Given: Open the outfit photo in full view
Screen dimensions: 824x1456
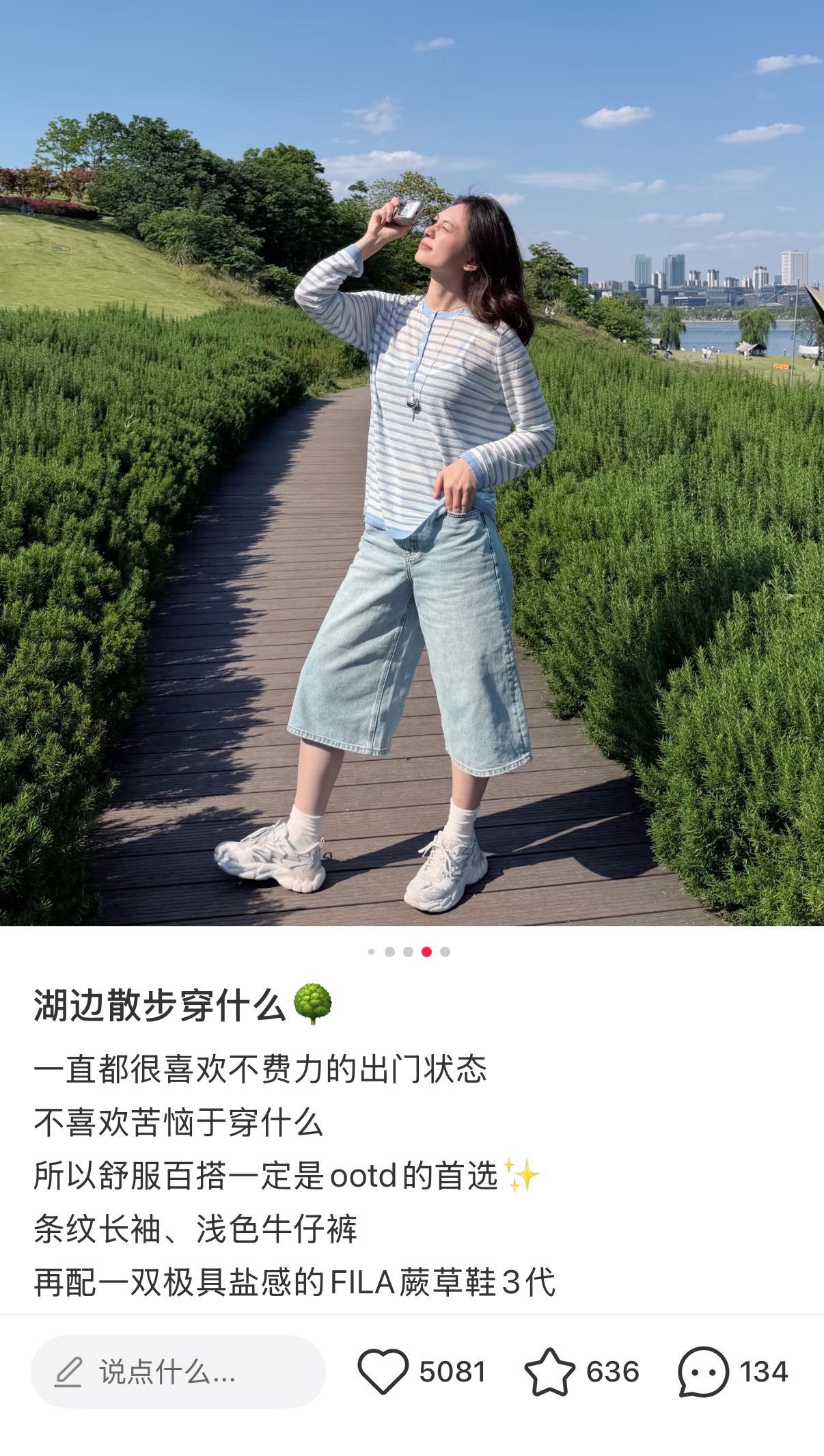Looking at the screenshot, I should pos(412,463).
